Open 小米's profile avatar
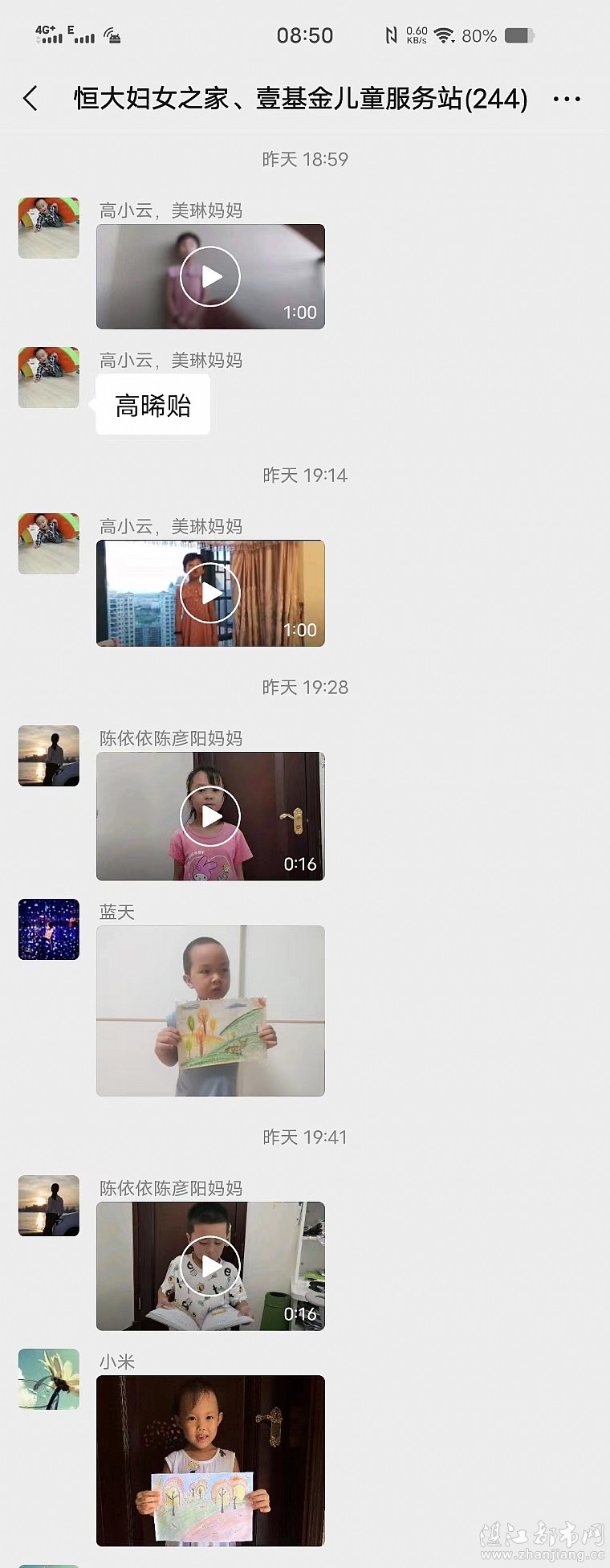This screenshot has width=610, height=1568. (x=49, y=1379)
